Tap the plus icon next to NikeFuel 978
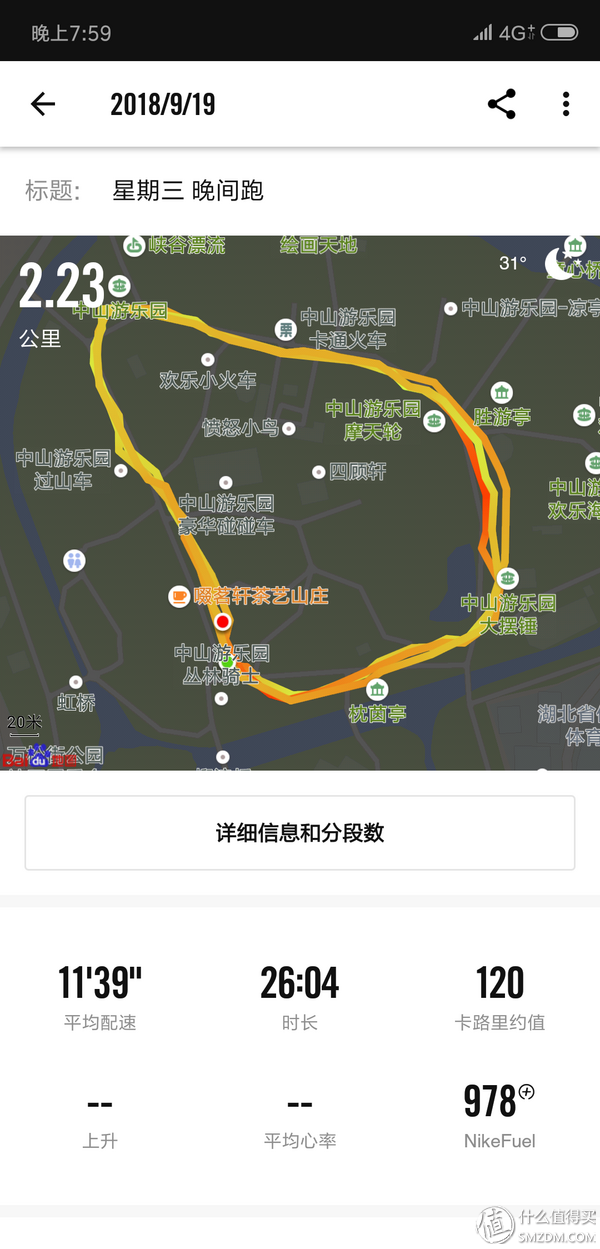Image resolution: width=600 pixels, height=1249 pixels. tap(527, 1092)
